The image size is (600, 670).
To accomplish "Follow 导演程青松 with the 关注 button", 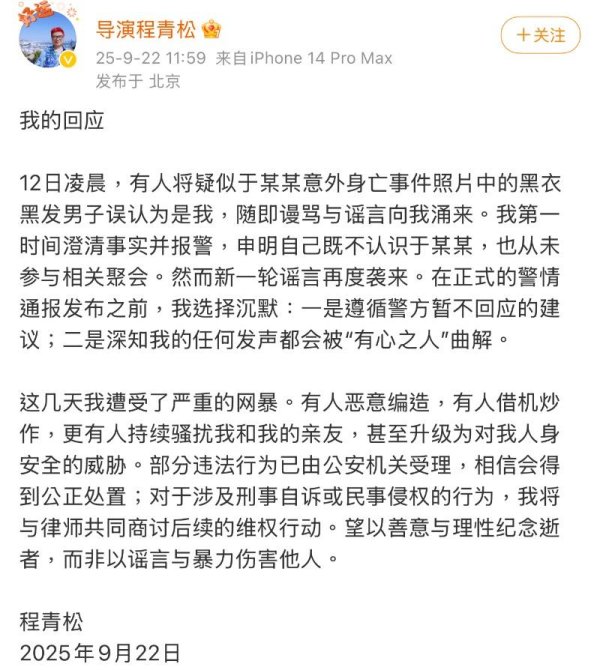I will [540, 35].
